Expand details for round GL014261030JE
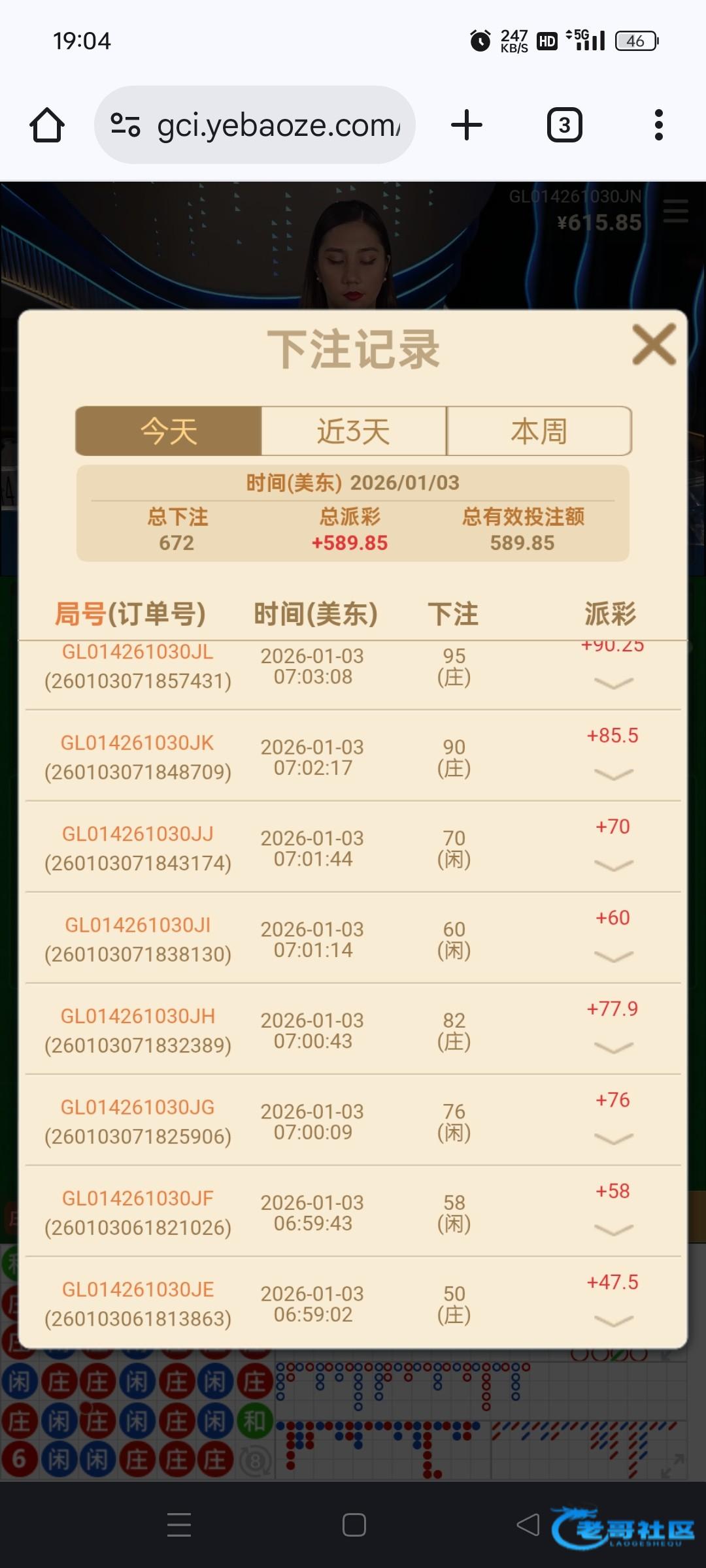The width and height of the screenshot is (706, 1568). click(x=613, y=1321)
